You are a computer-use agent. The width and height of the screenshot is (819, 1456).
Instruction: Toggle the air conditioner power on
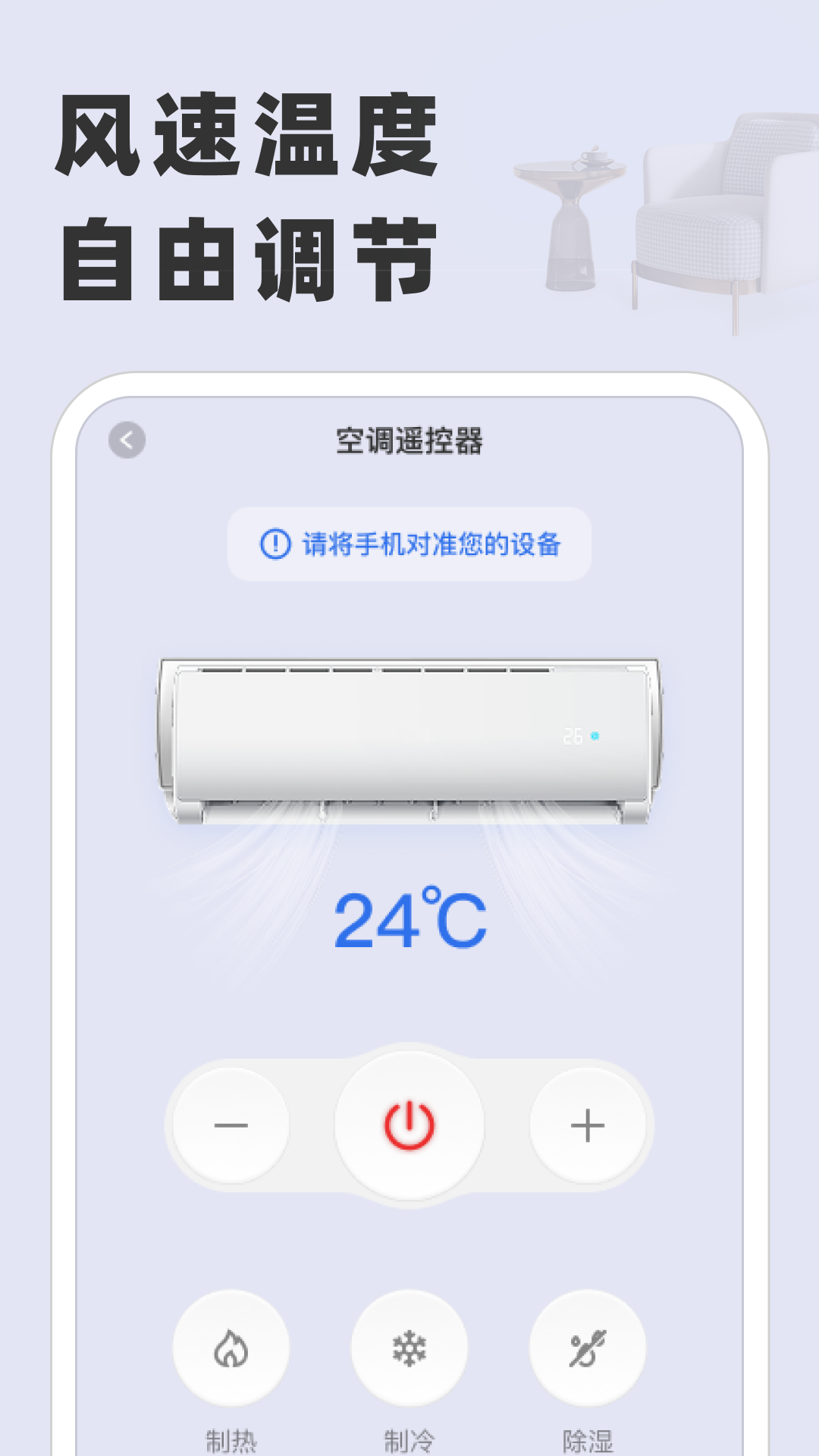point(409,1128)
